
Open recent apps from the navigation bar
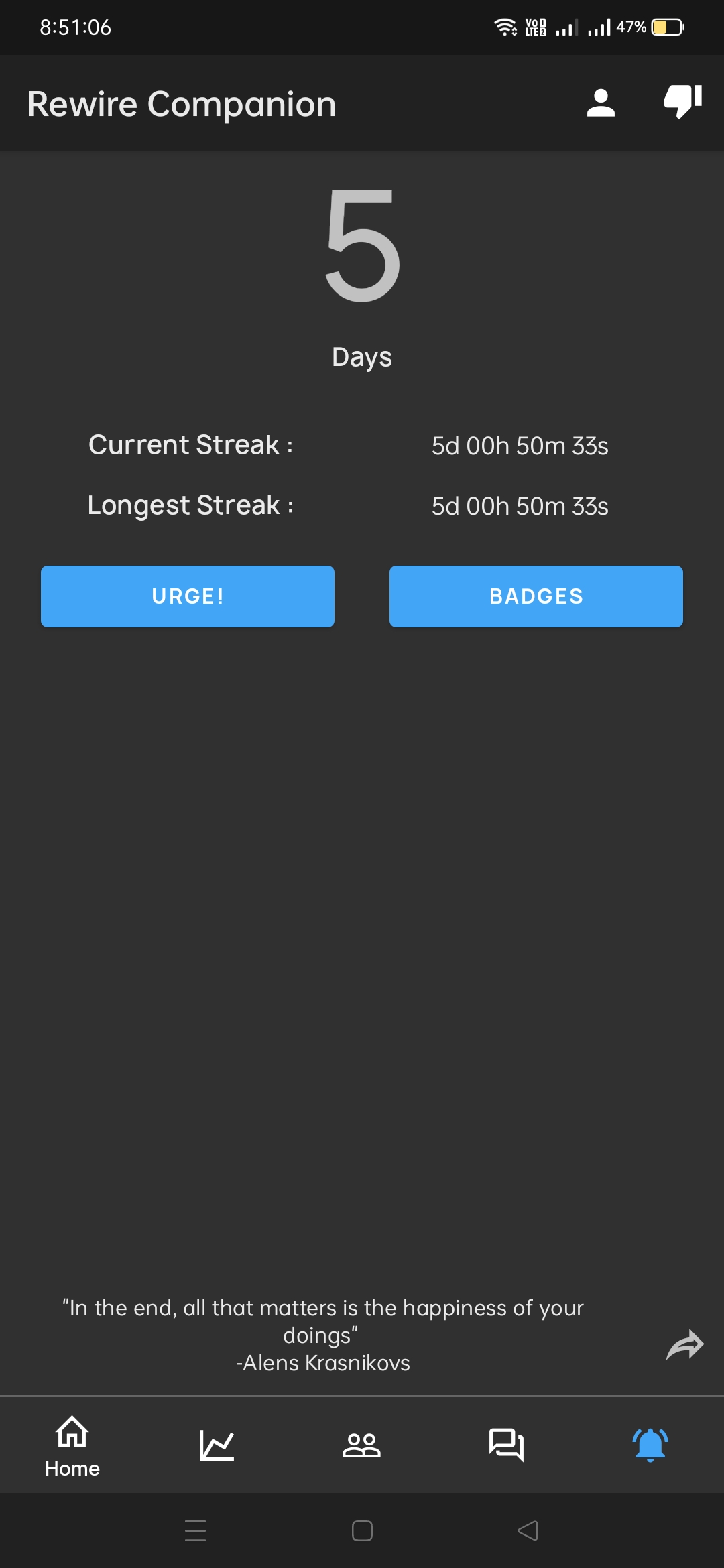tap(195, 1530)
